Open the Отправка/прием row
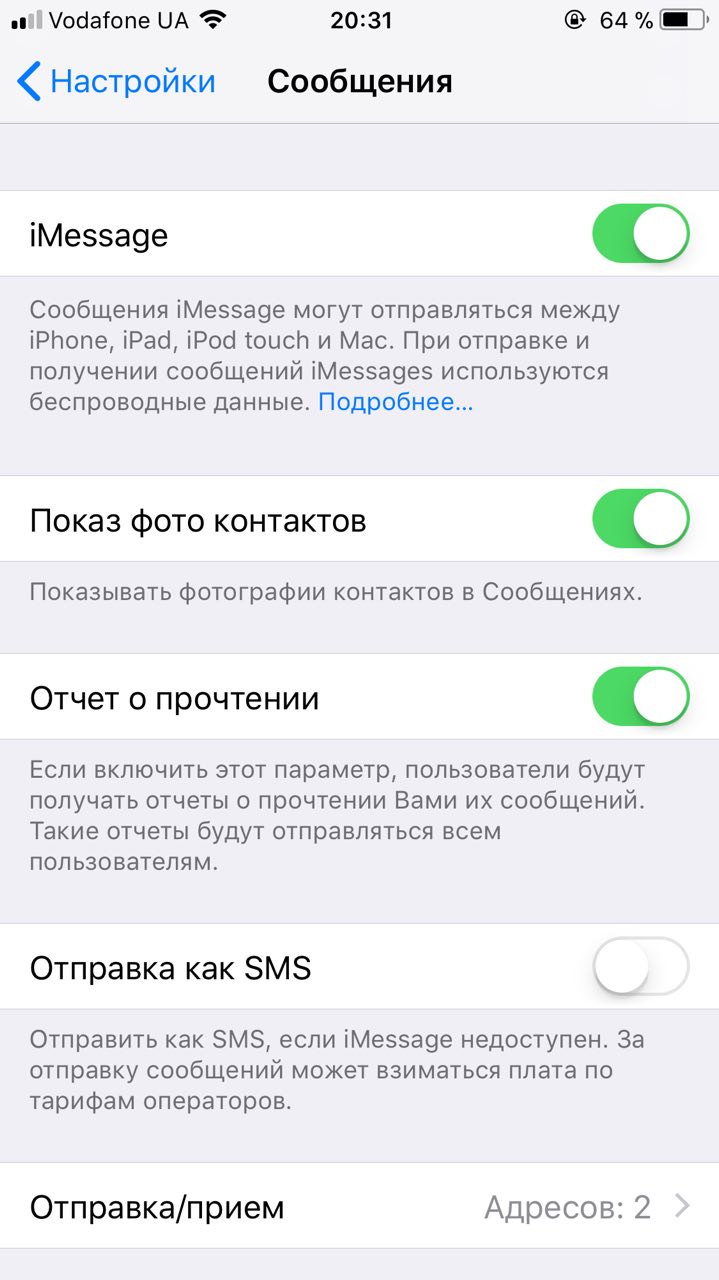The width and height of the screenshot is (719, 1280). [359, 1206]
